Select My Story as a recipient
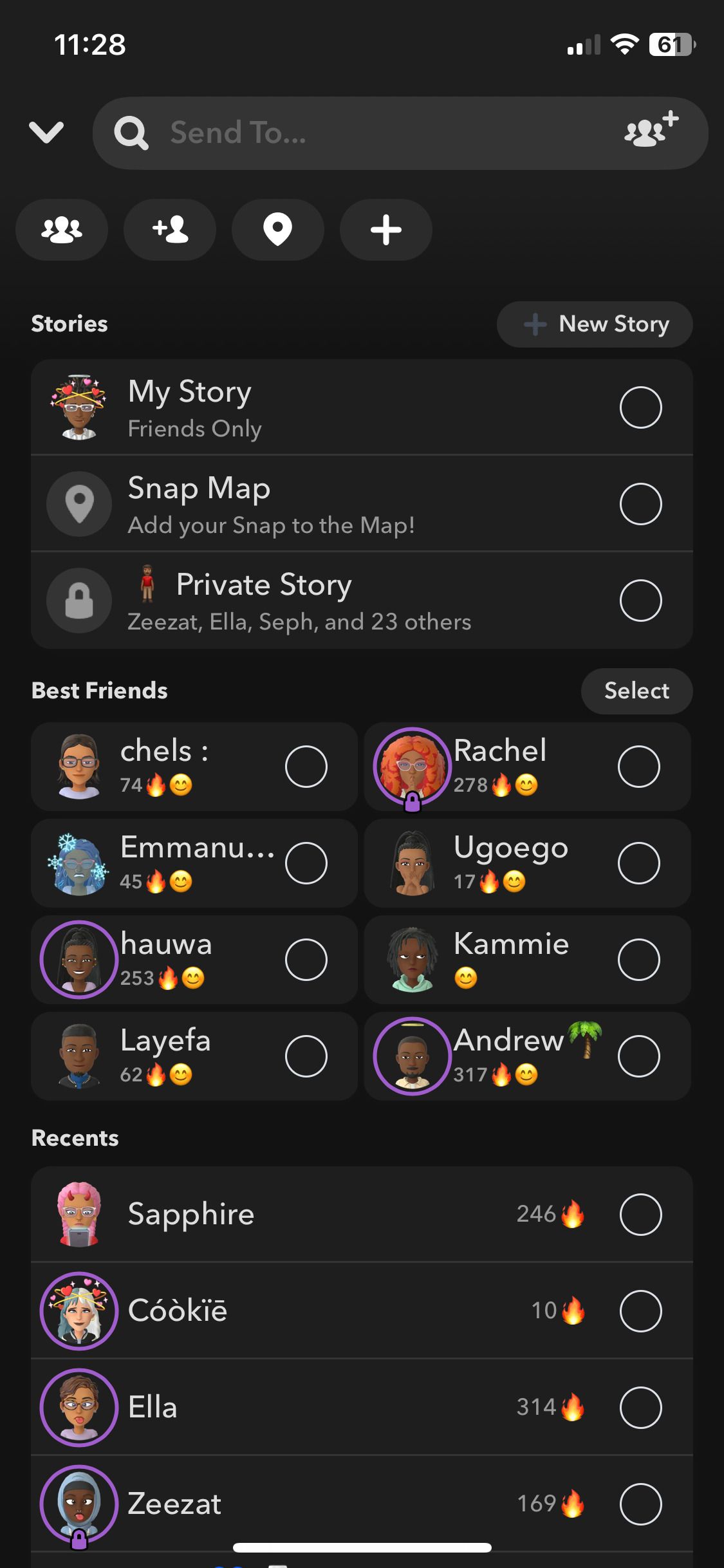Viewport: 724px width, 1568px height. point(640,407)
